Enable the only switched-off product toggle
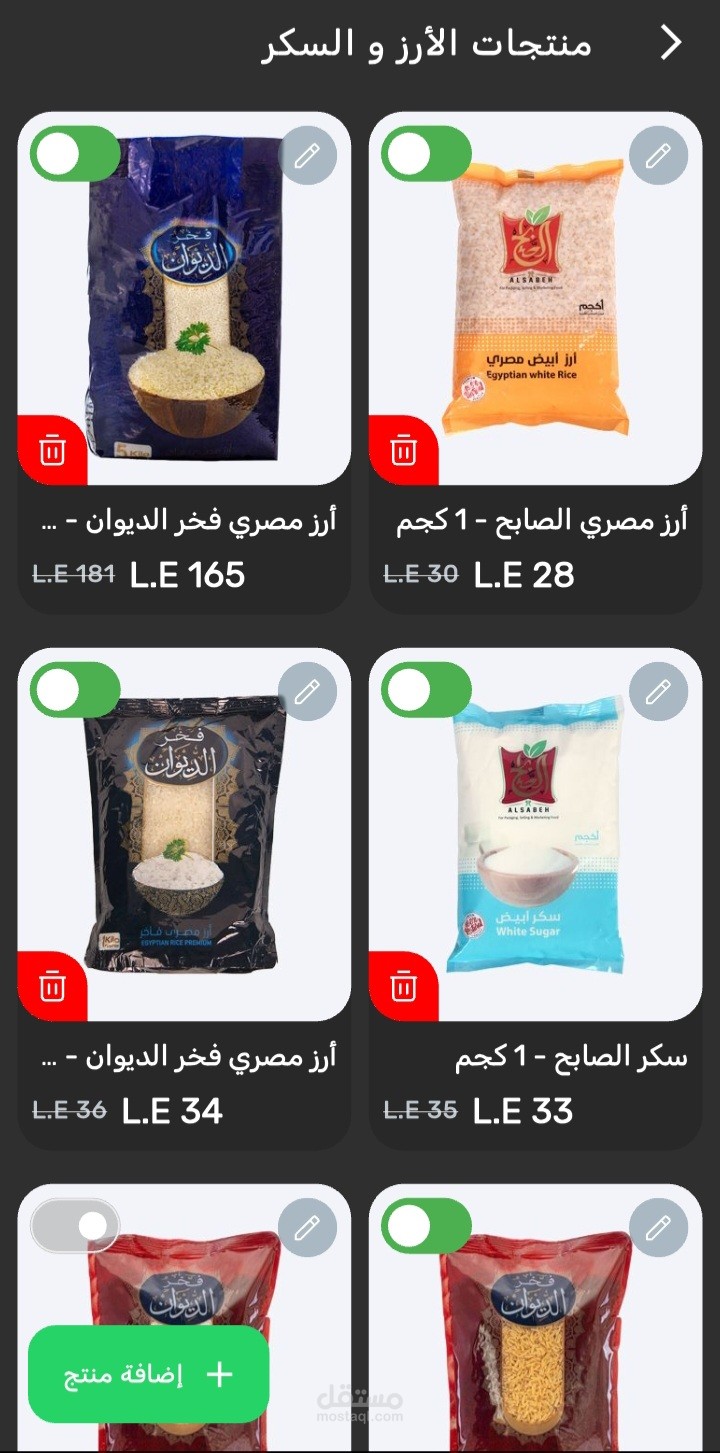 75,1226
